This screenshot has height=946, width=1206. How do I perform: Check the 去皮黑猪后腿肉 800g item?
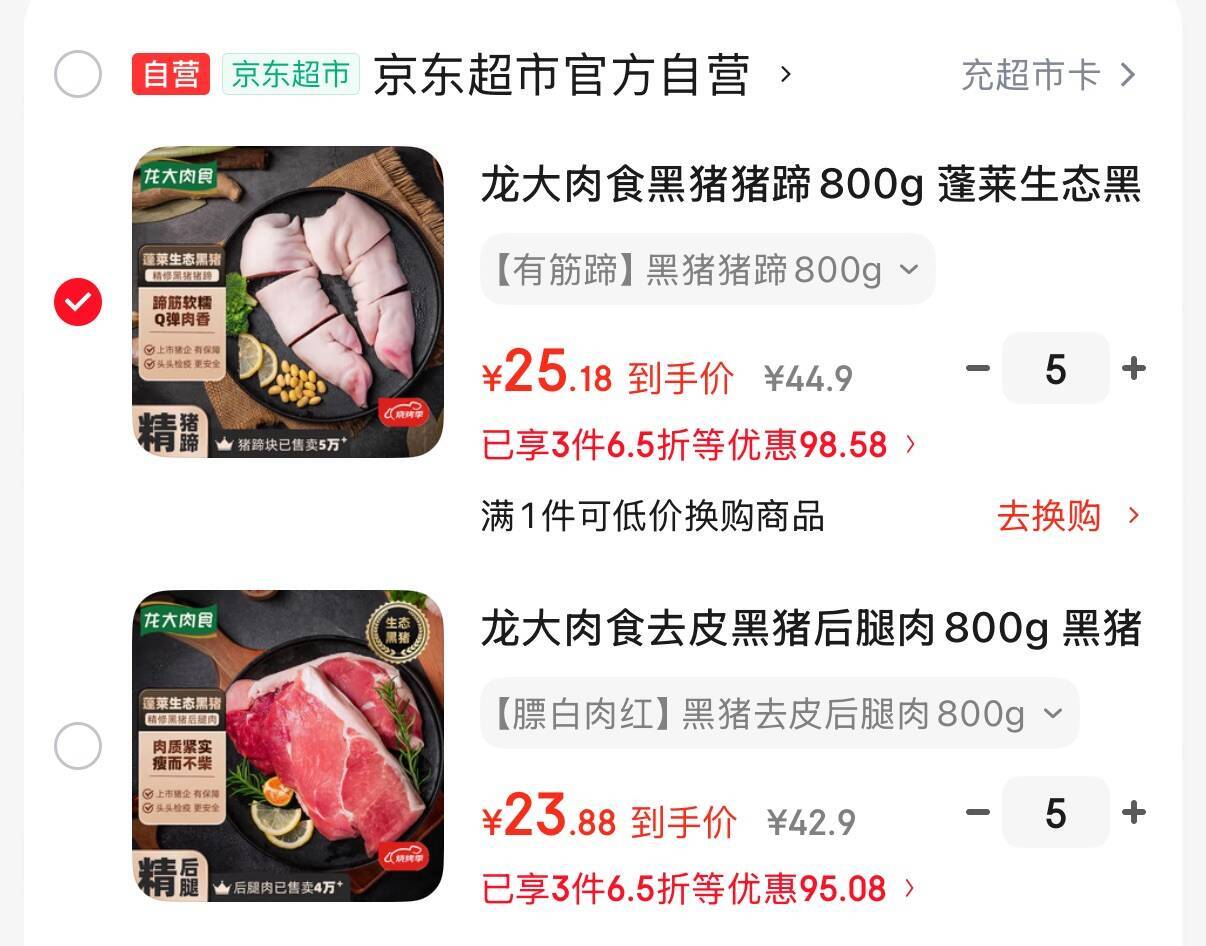[78, 746]
